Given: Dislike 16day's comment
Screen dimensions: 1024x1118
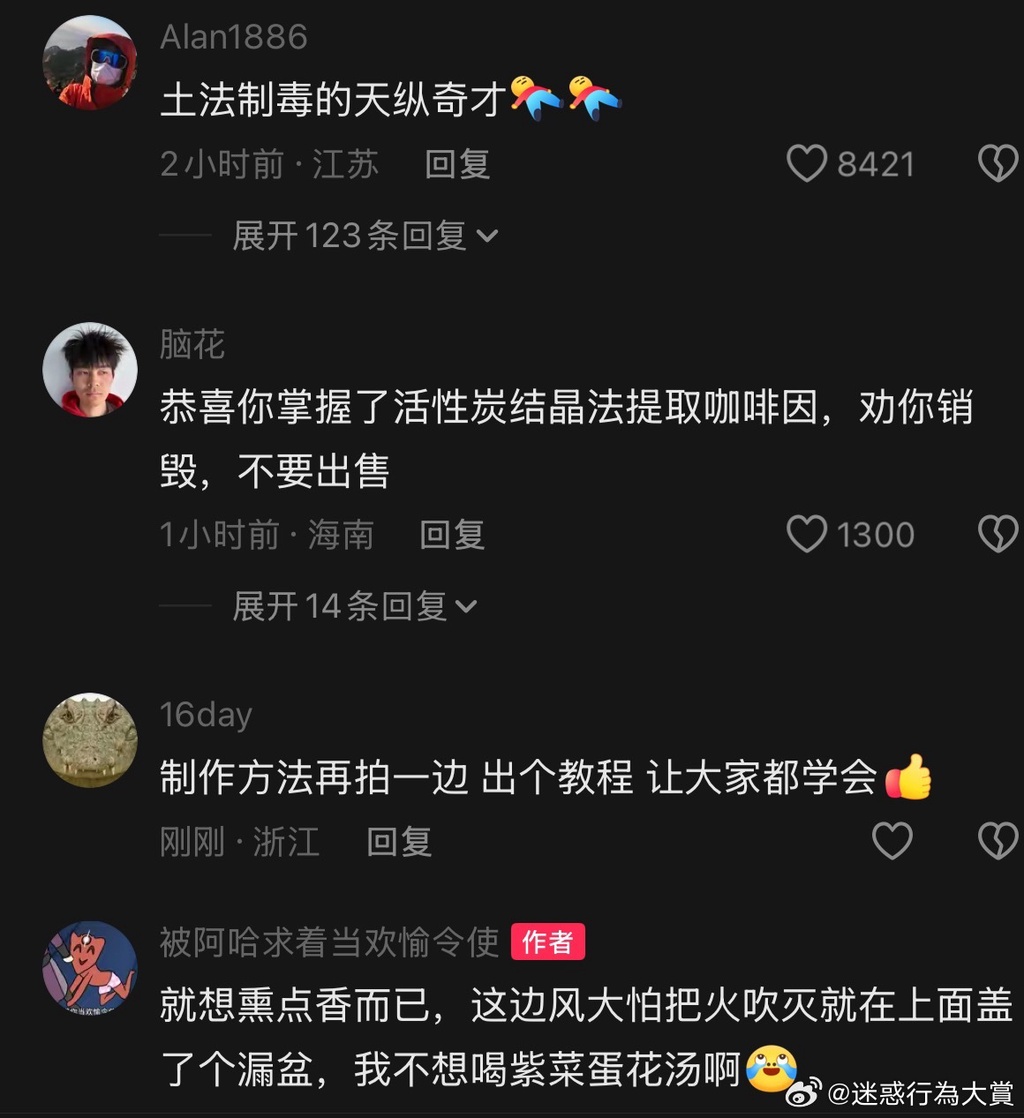Looking at the screenshot, I should (x=997, y=841).
